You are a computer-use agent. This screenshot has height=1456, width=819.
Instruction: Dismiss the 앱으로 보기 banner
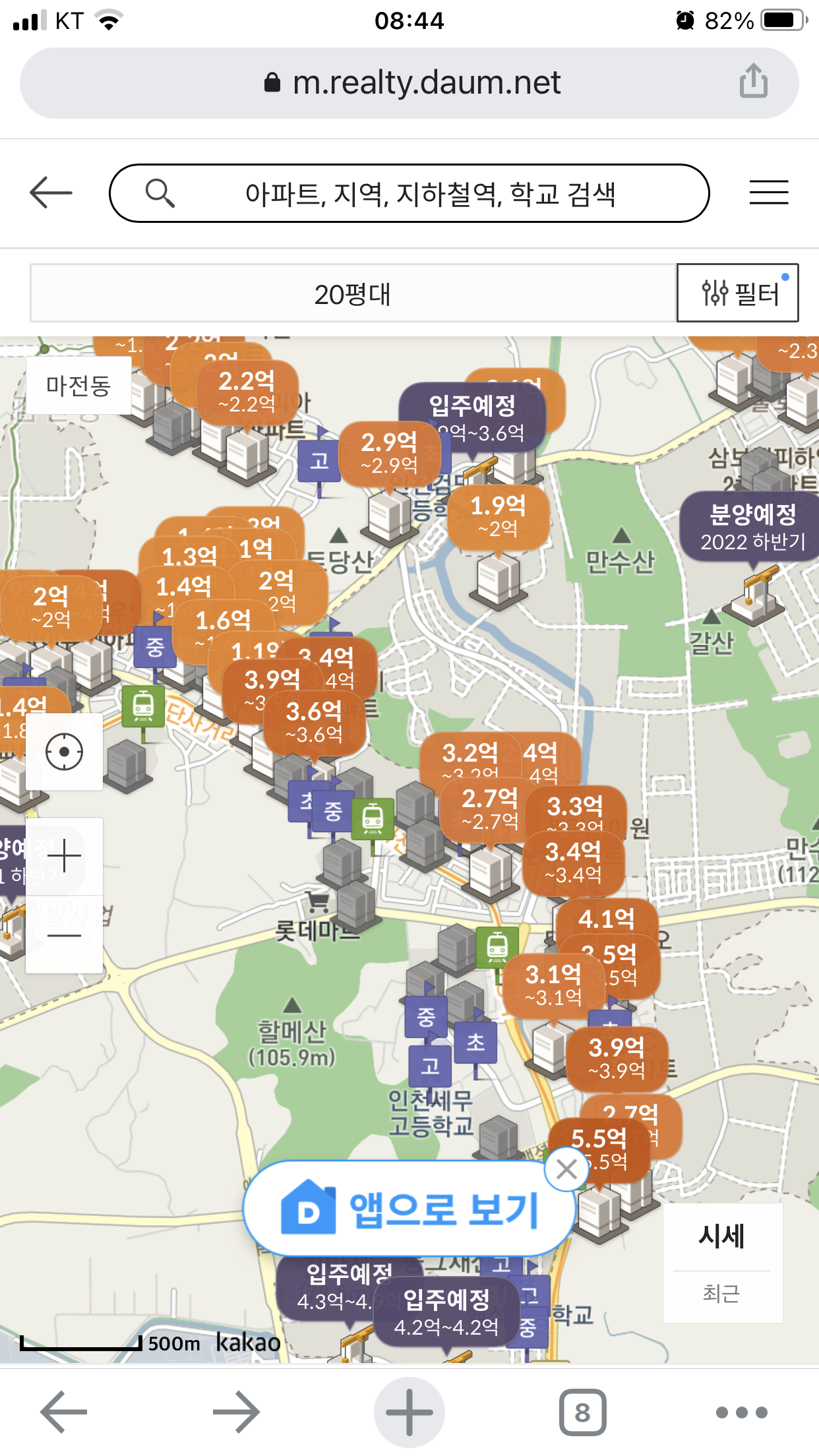coord(566,1169)
